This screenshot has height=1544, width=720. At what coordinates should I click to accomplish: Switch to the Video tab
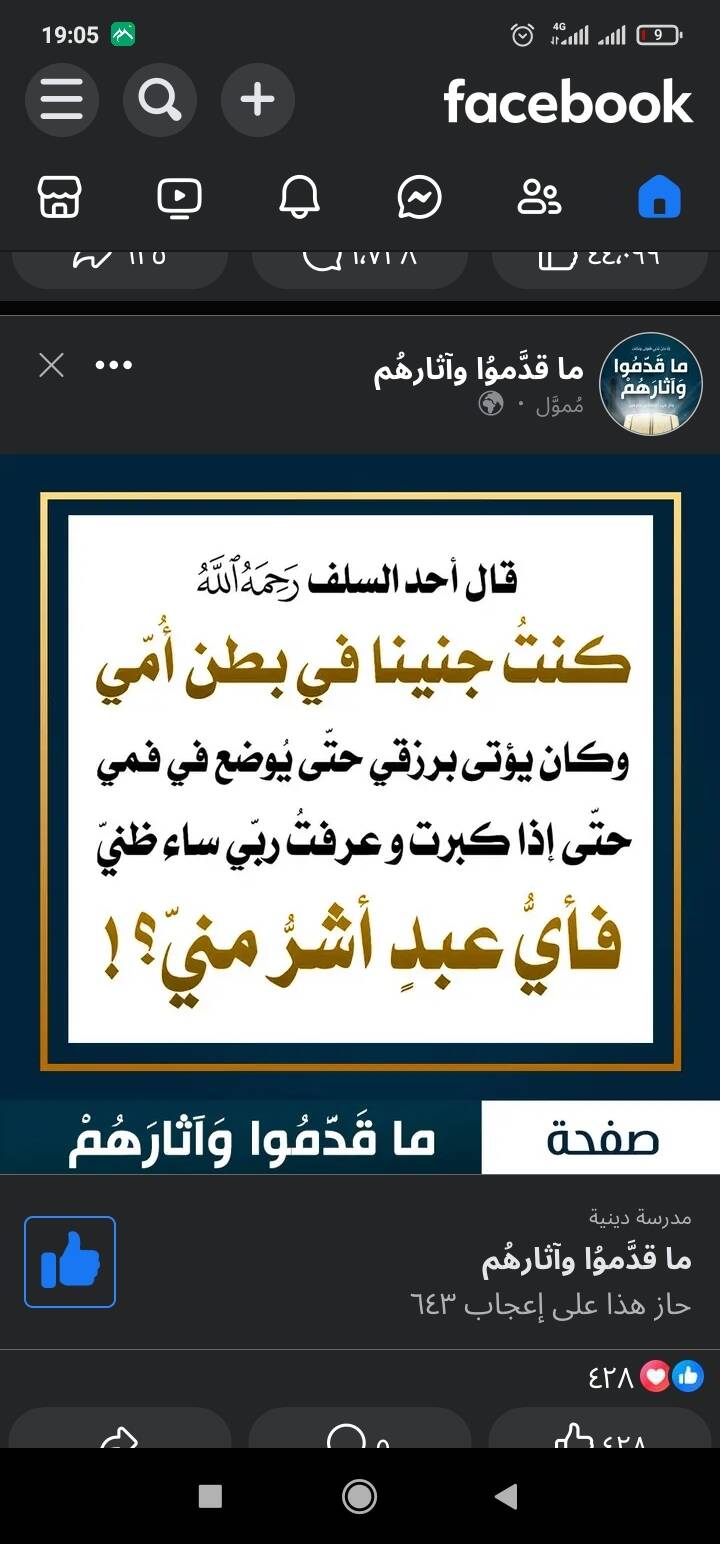(x=180, y=197)
